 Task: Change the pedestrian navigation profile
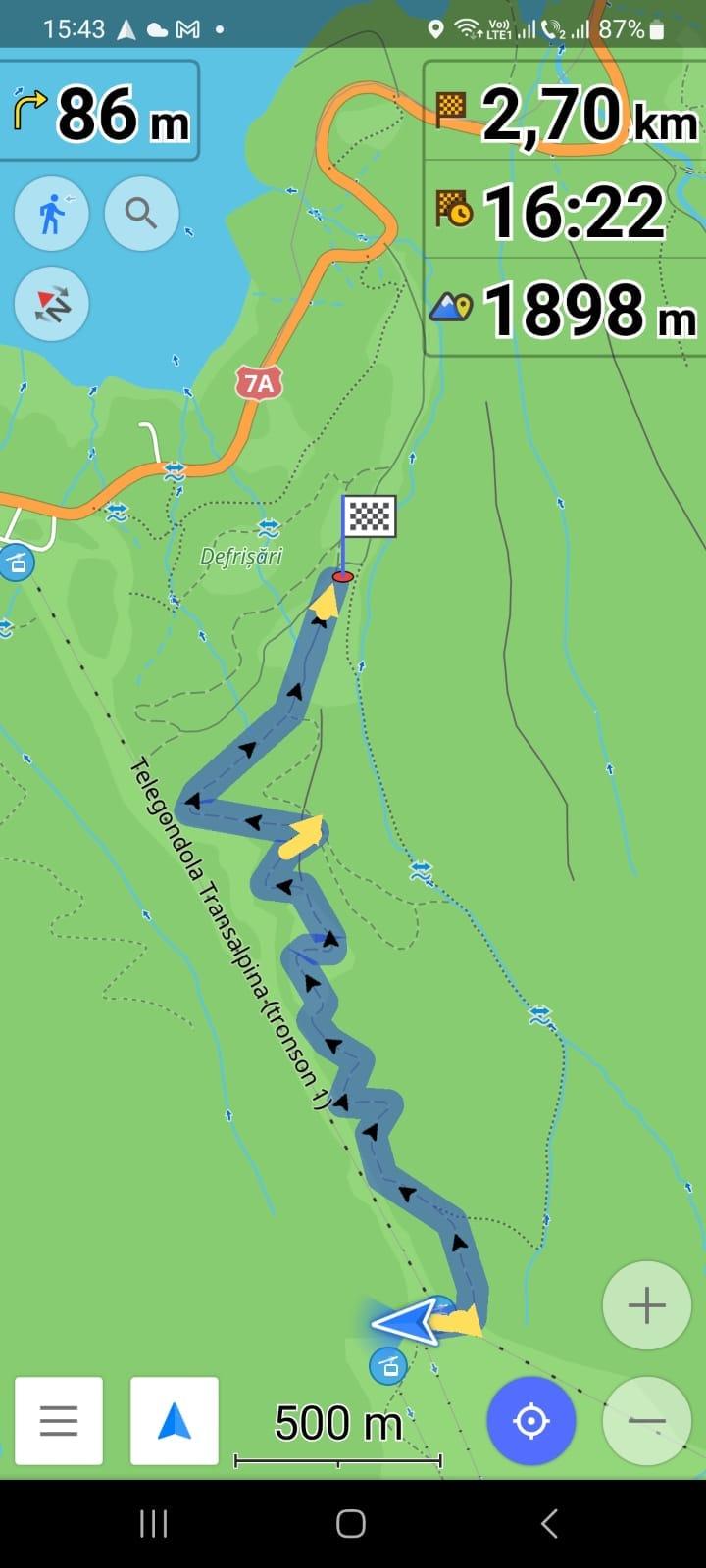[x=51, y=213]
